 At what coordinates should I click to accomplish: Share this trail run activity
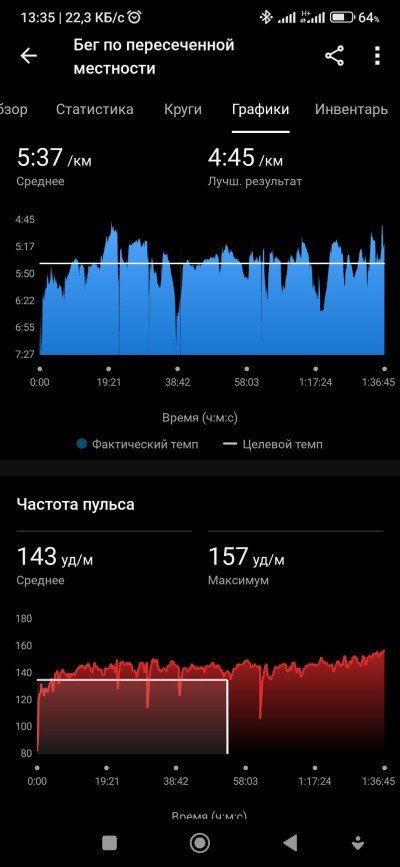334,56
